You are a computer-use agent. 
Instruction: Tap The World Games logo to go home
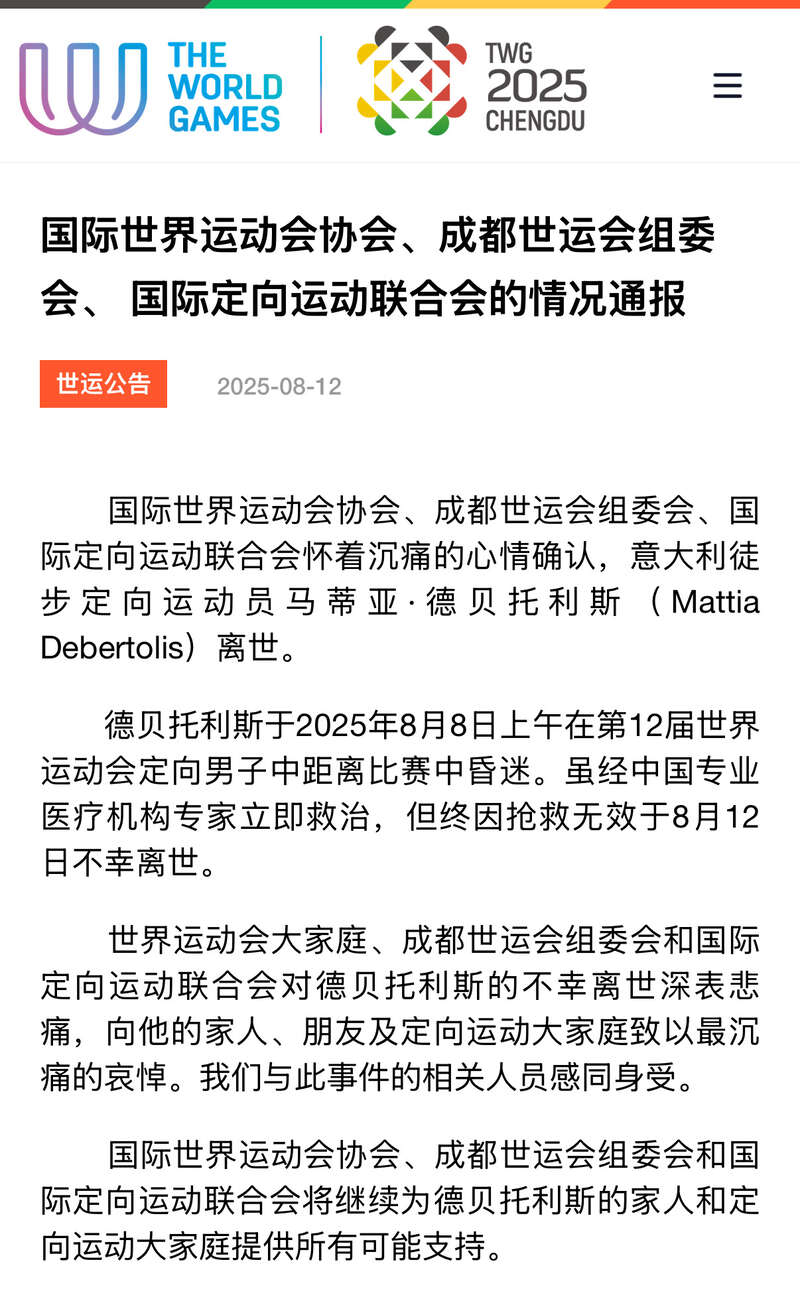coord(151,87)
